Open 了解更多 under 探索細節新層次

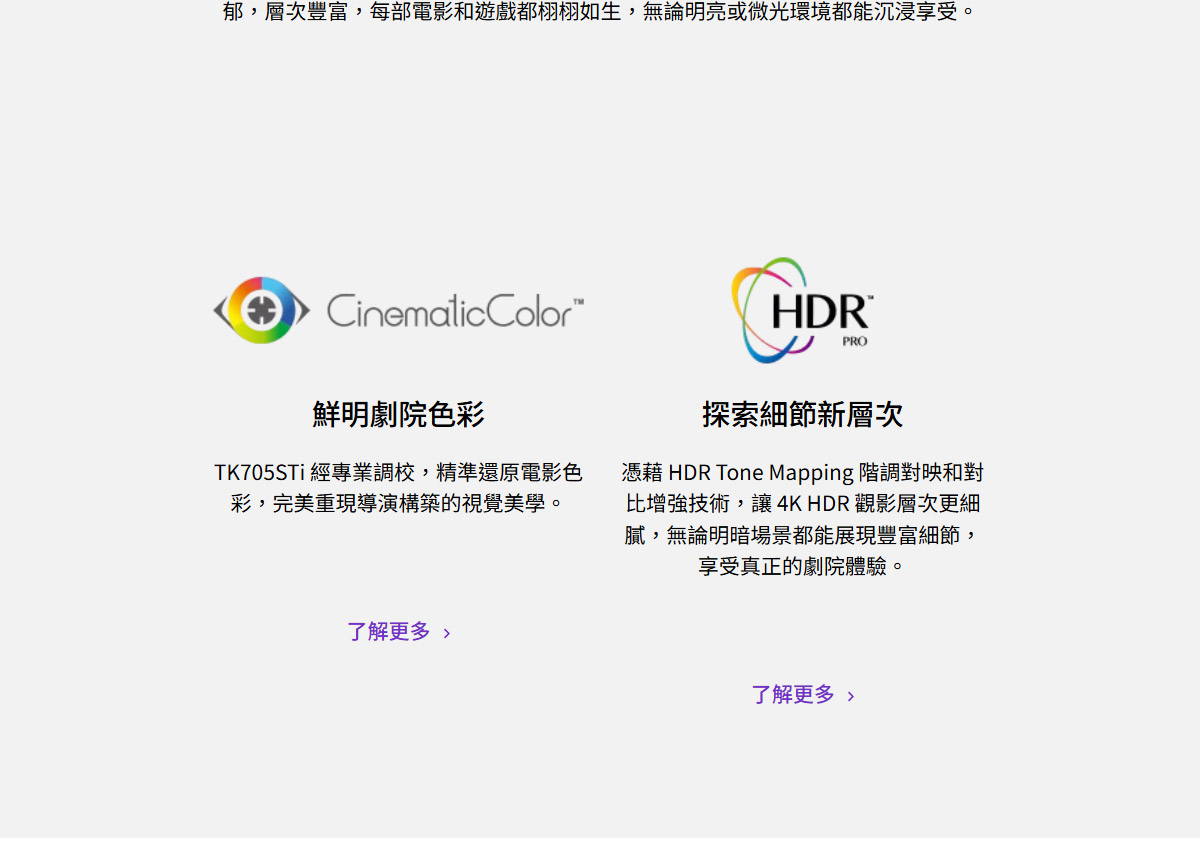[802, 695]
